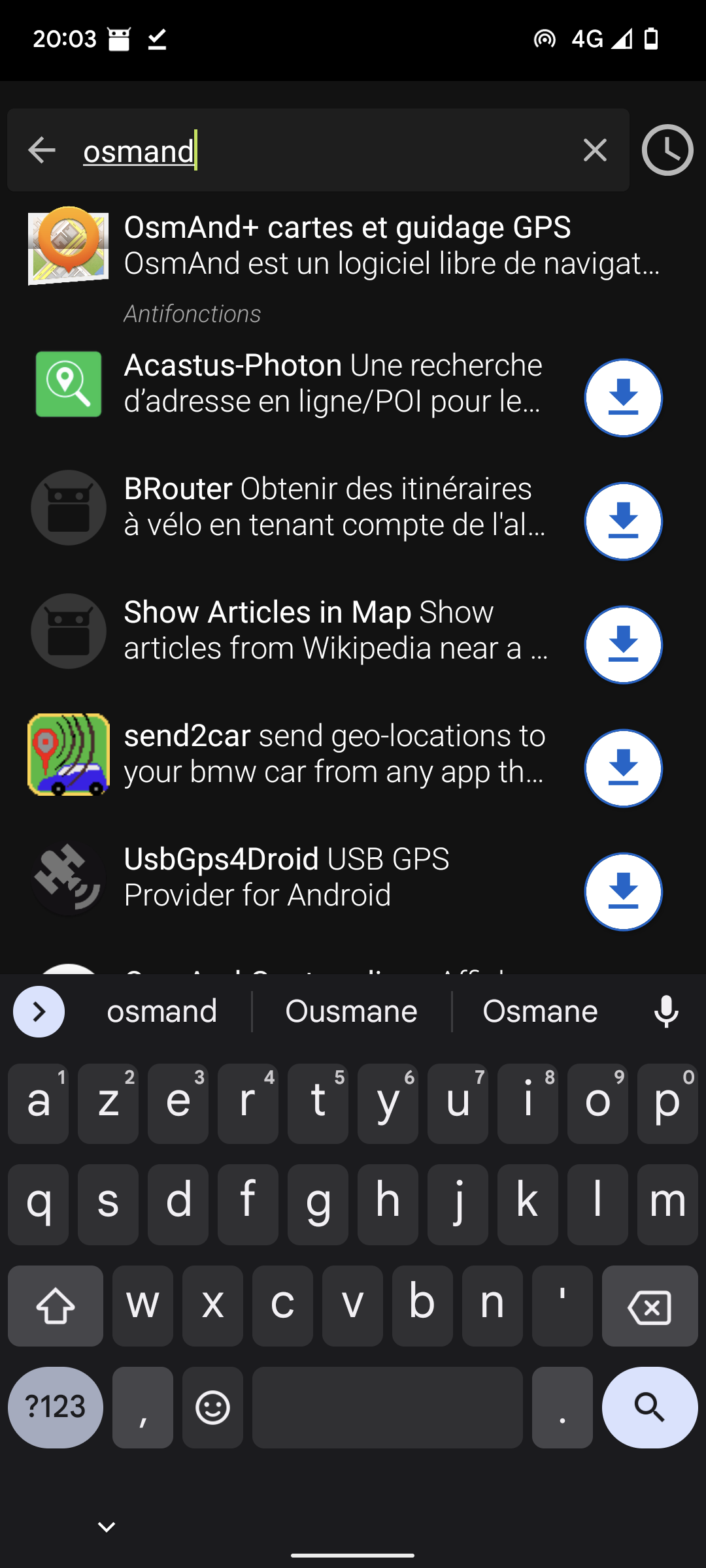The width and height of the screenshot is (706, 1568).
Task: Open the clock sort icon
Action: coord(667,150)
